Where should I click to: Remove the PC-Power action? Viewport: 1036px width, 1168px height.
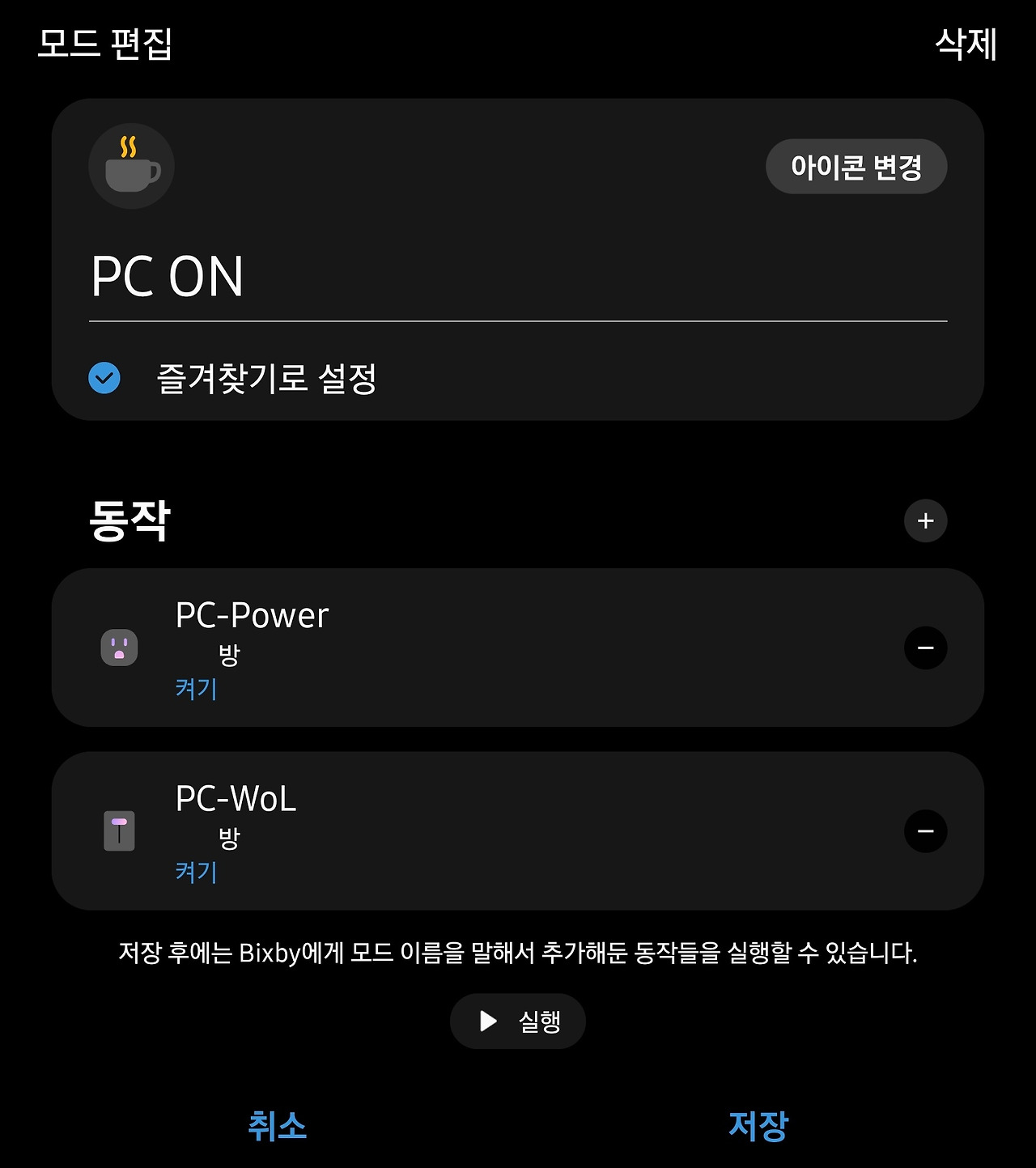click(x=926, y=648)
